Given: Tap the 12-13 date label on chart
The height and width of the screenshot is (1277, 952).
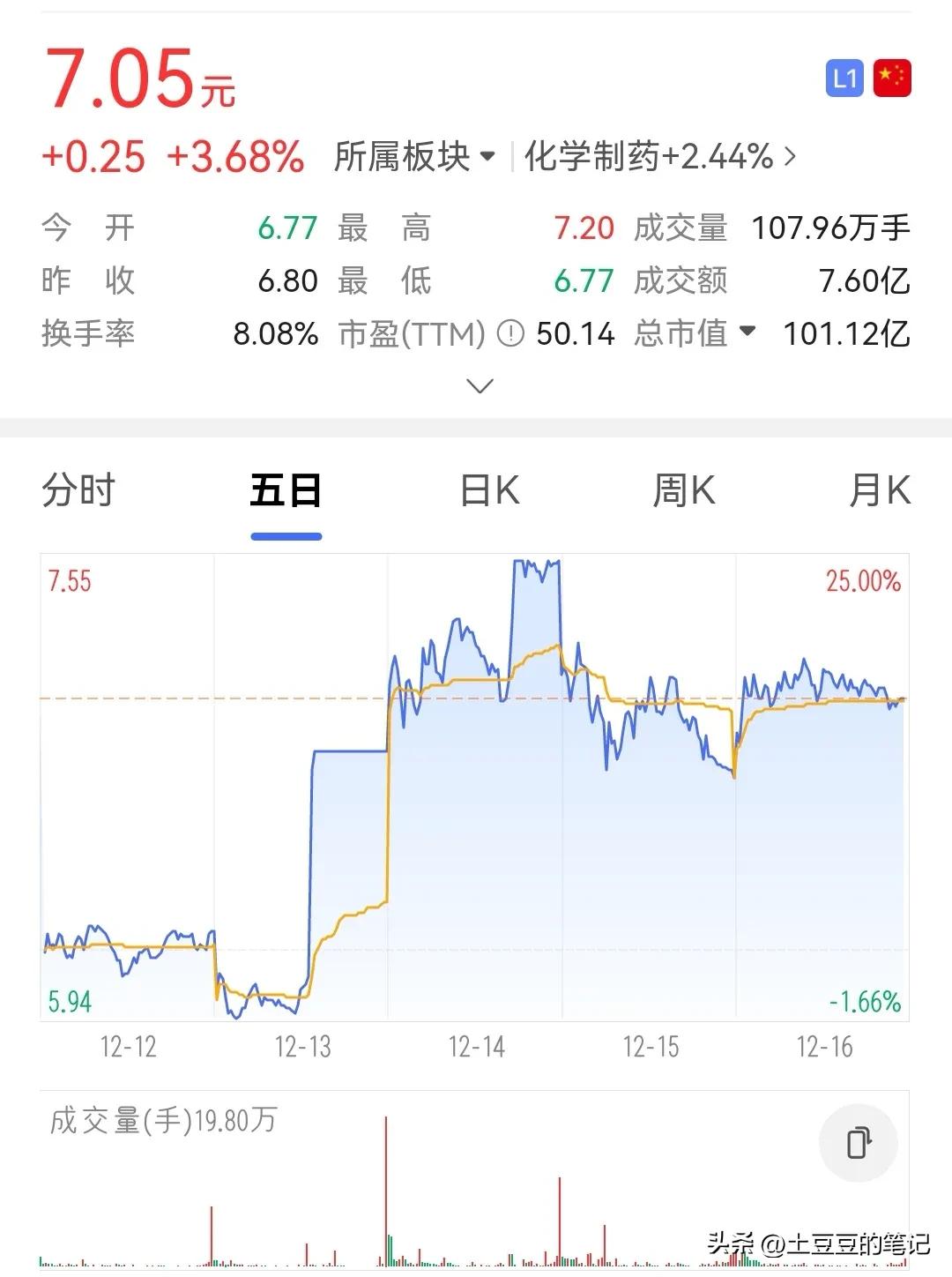Looking at the screenshot, I should tap(303, 1048).
